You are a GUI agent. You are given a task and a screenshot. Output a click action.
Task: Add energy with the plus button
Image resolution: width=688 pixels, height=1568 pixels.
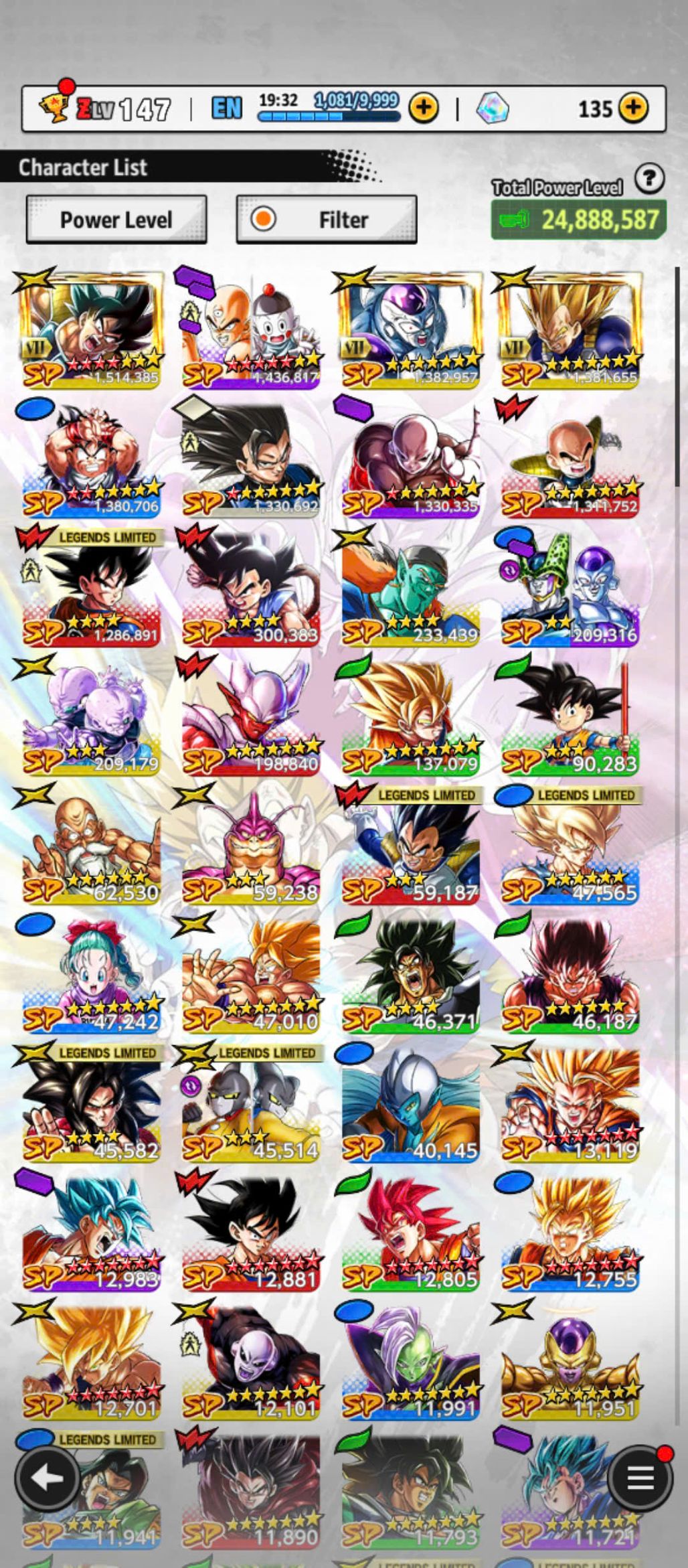(424, 108)
